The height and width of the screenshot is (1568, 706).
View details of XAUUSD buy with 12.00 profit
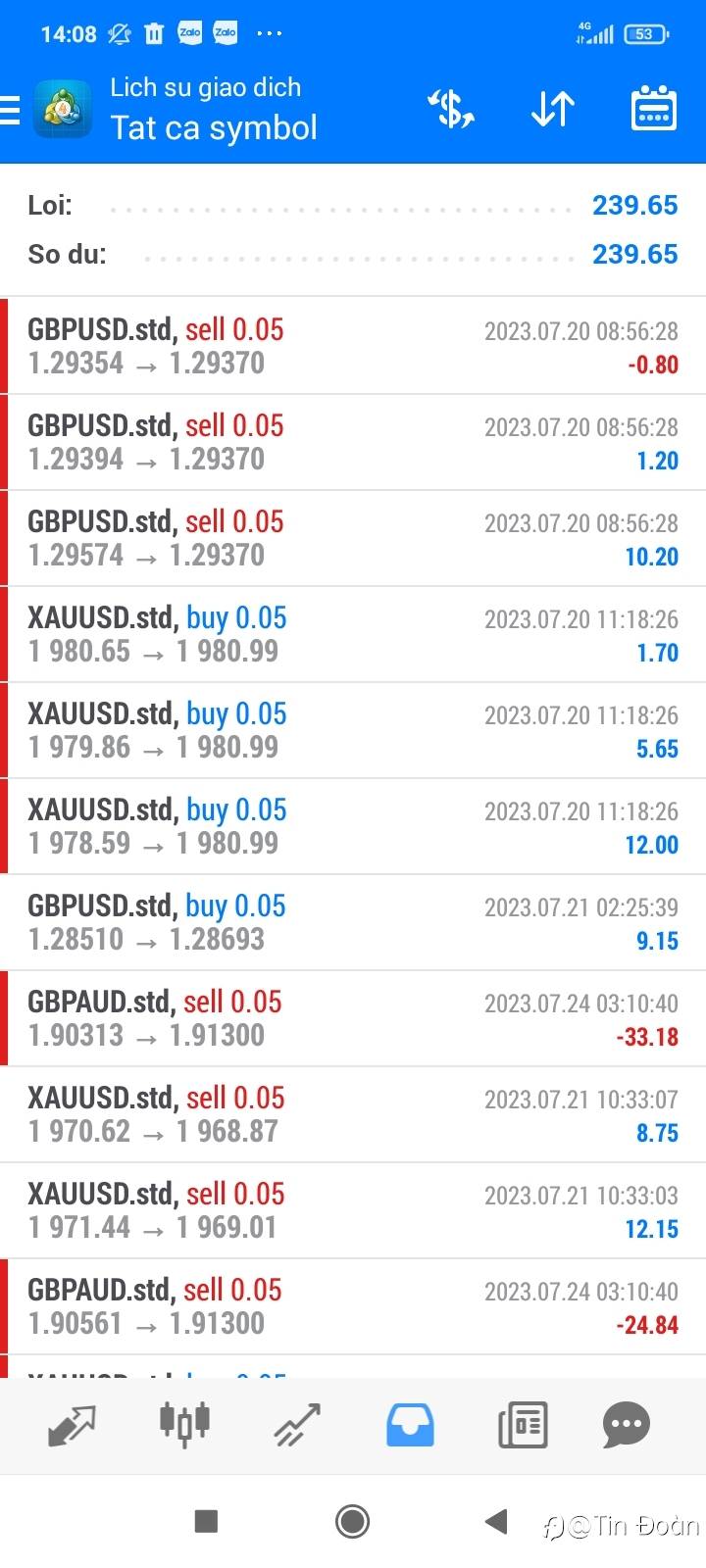353,826
